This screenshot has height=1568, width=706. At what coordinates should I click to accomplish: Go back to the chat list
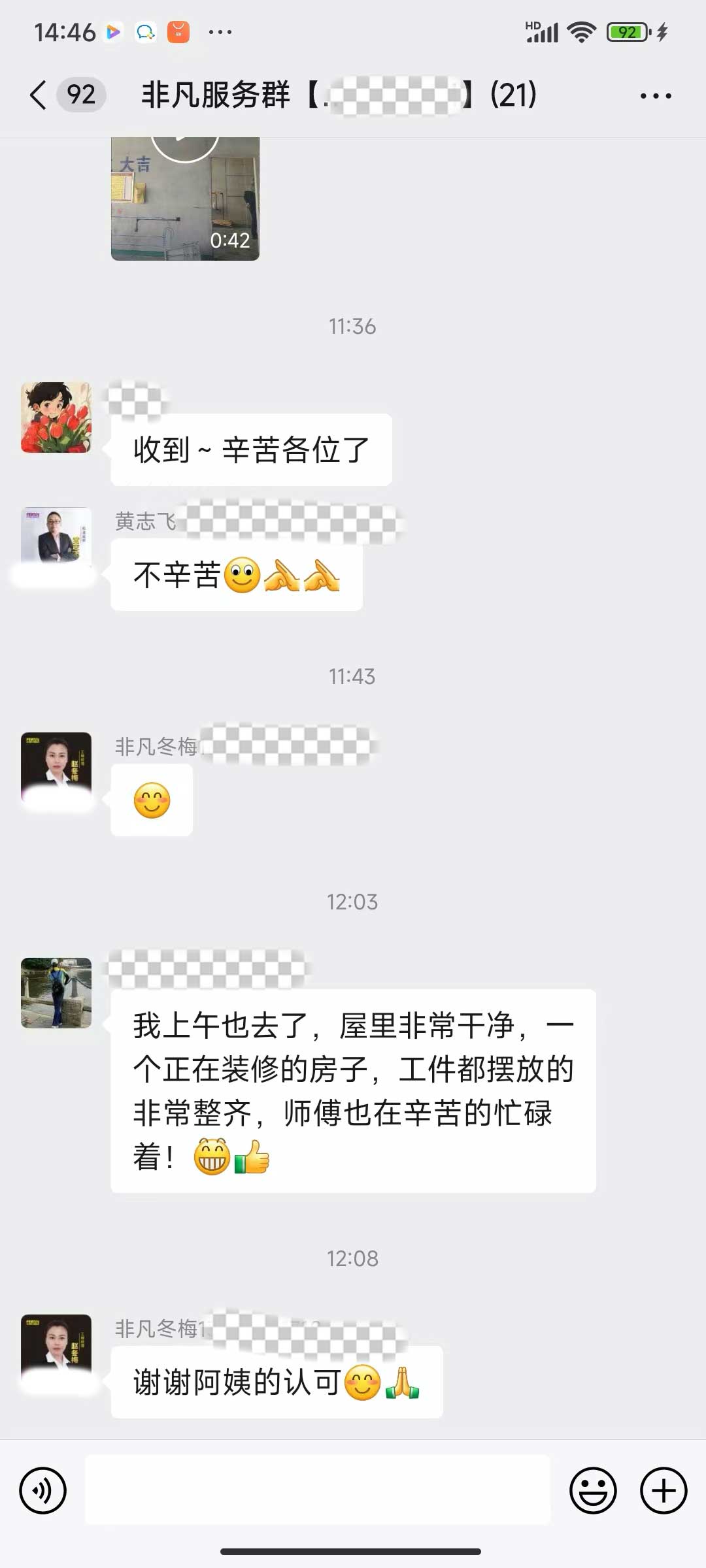pyautogui.click(x=39, y=95)
